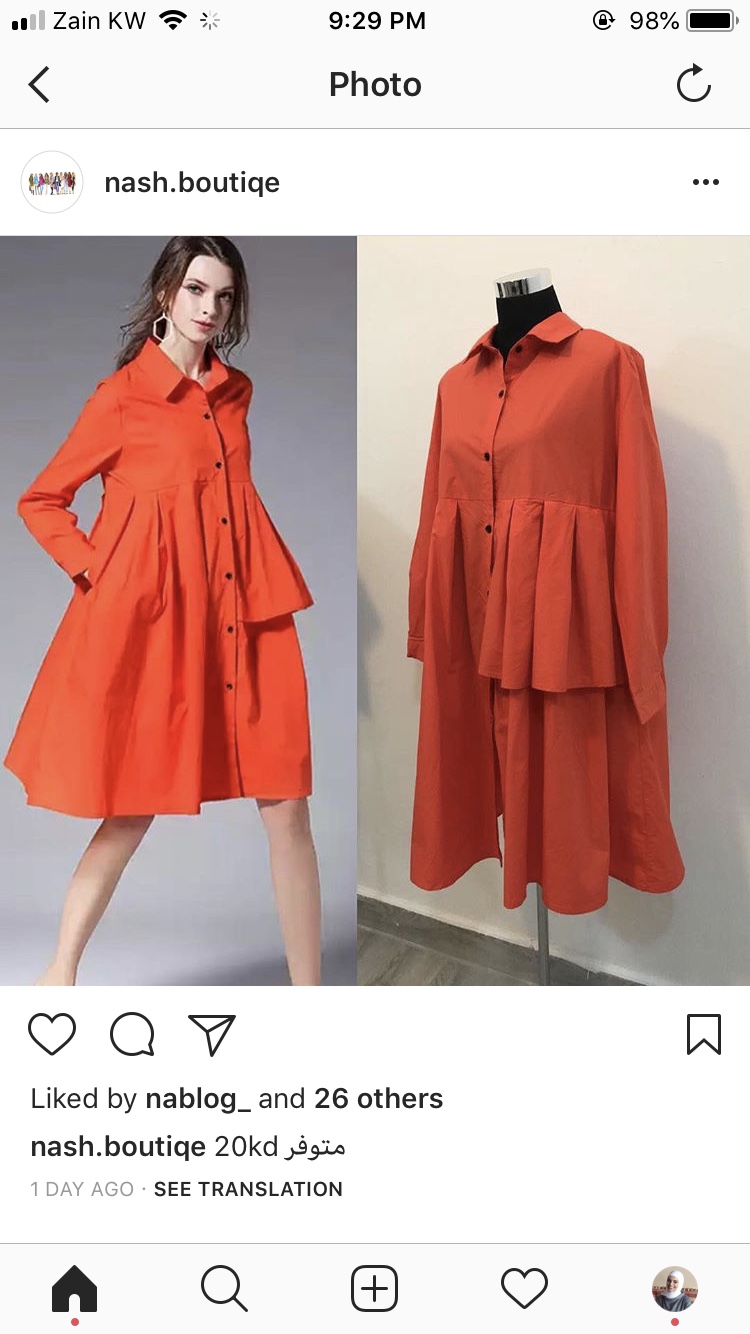This screenshot has width=750, height=1334.
Task: Tap See Translation under the caption
Action: point(248,1189)
